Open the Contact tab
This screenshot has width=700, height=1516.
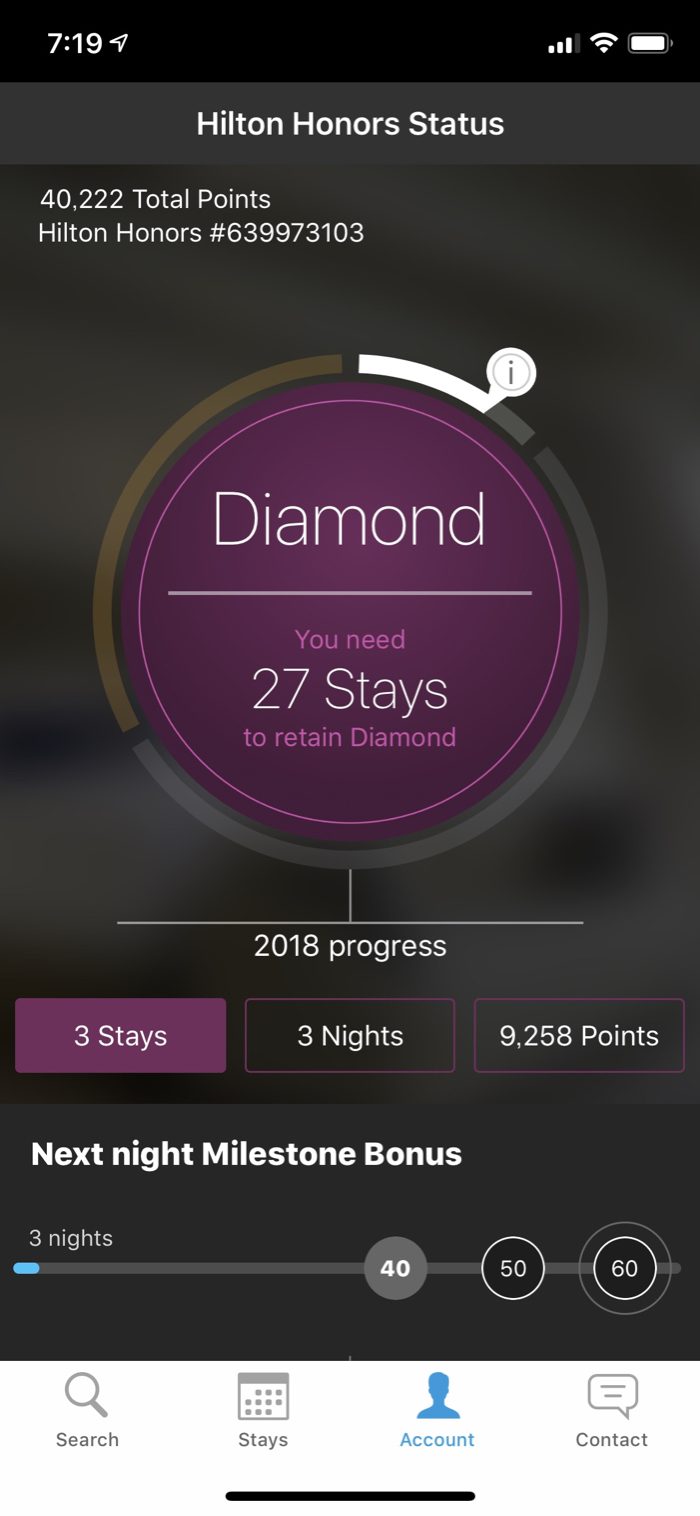click(x=612, y=1411)
